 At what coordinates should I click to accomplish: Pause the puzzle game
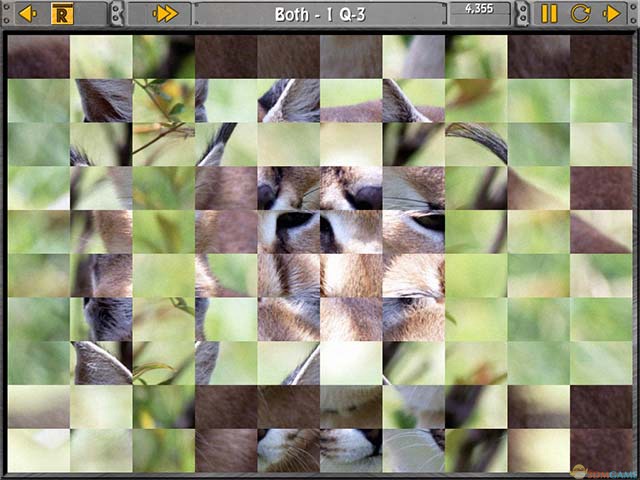pyautogui.click(x=549, y=14)
